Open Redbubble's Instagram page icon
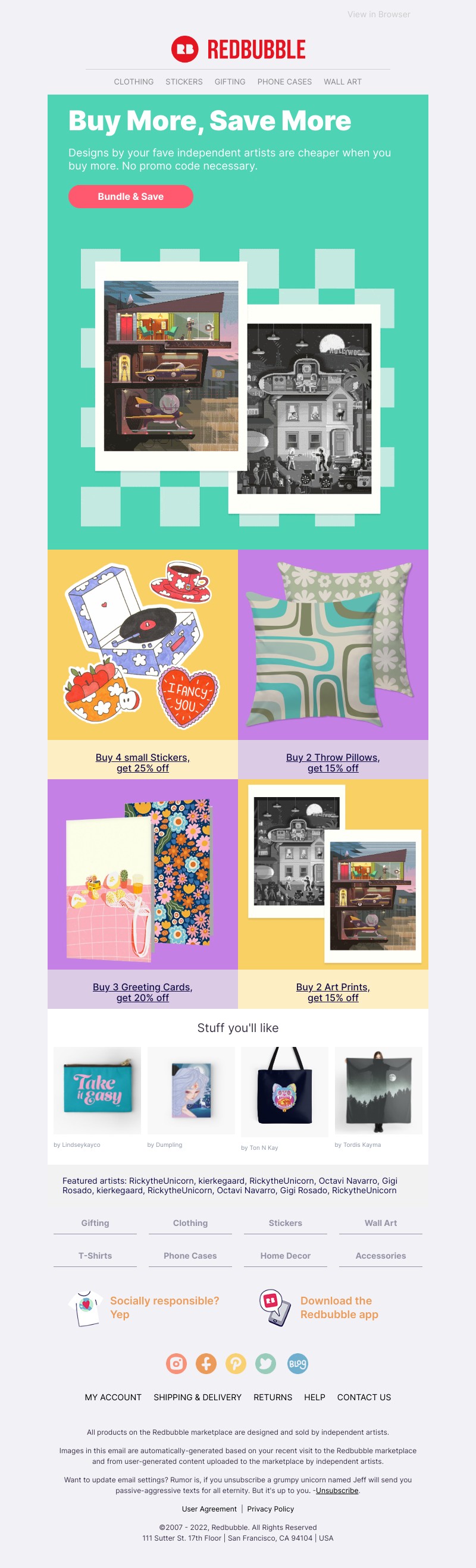 click(177, 1363)
